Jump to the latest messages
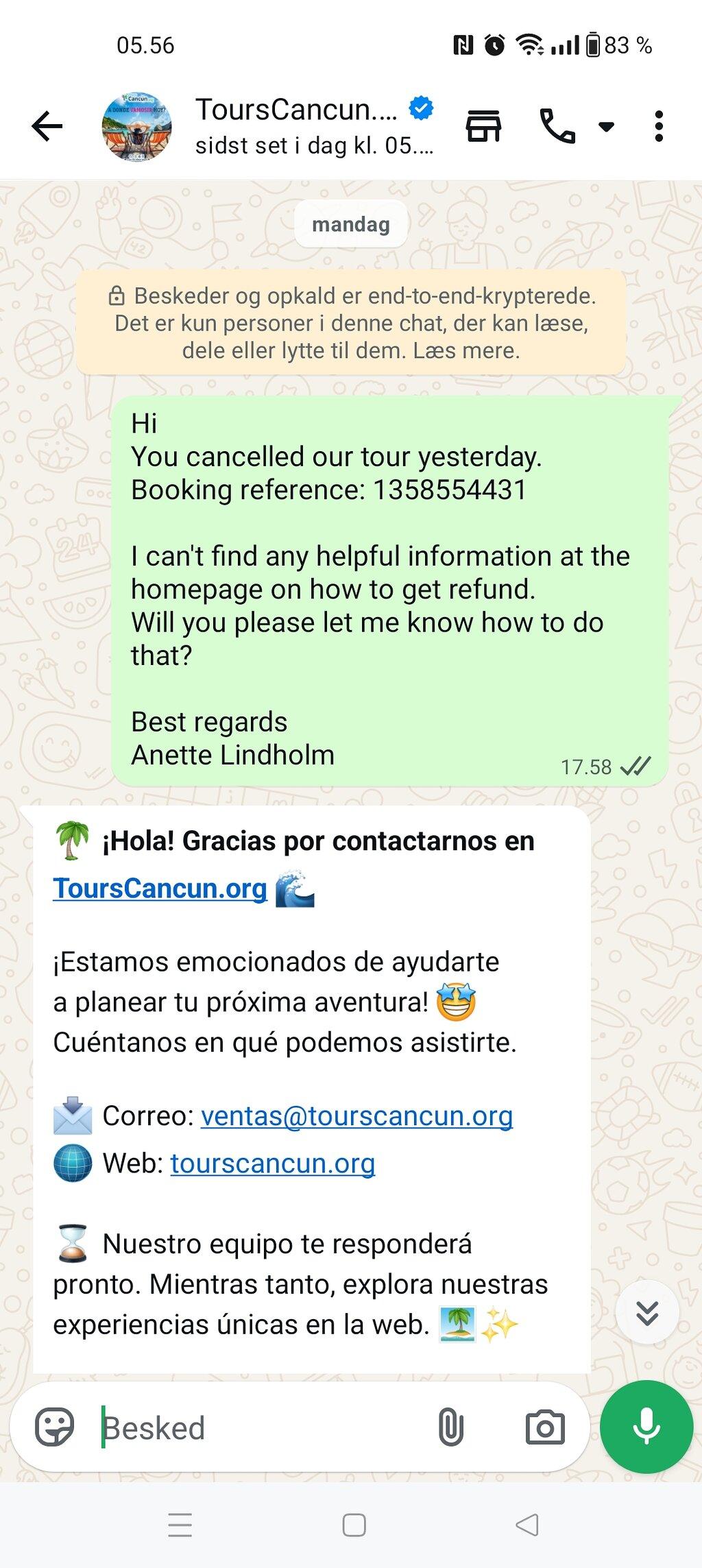This screenshot has width=702, height=1568. click(x=647, y=1312)
